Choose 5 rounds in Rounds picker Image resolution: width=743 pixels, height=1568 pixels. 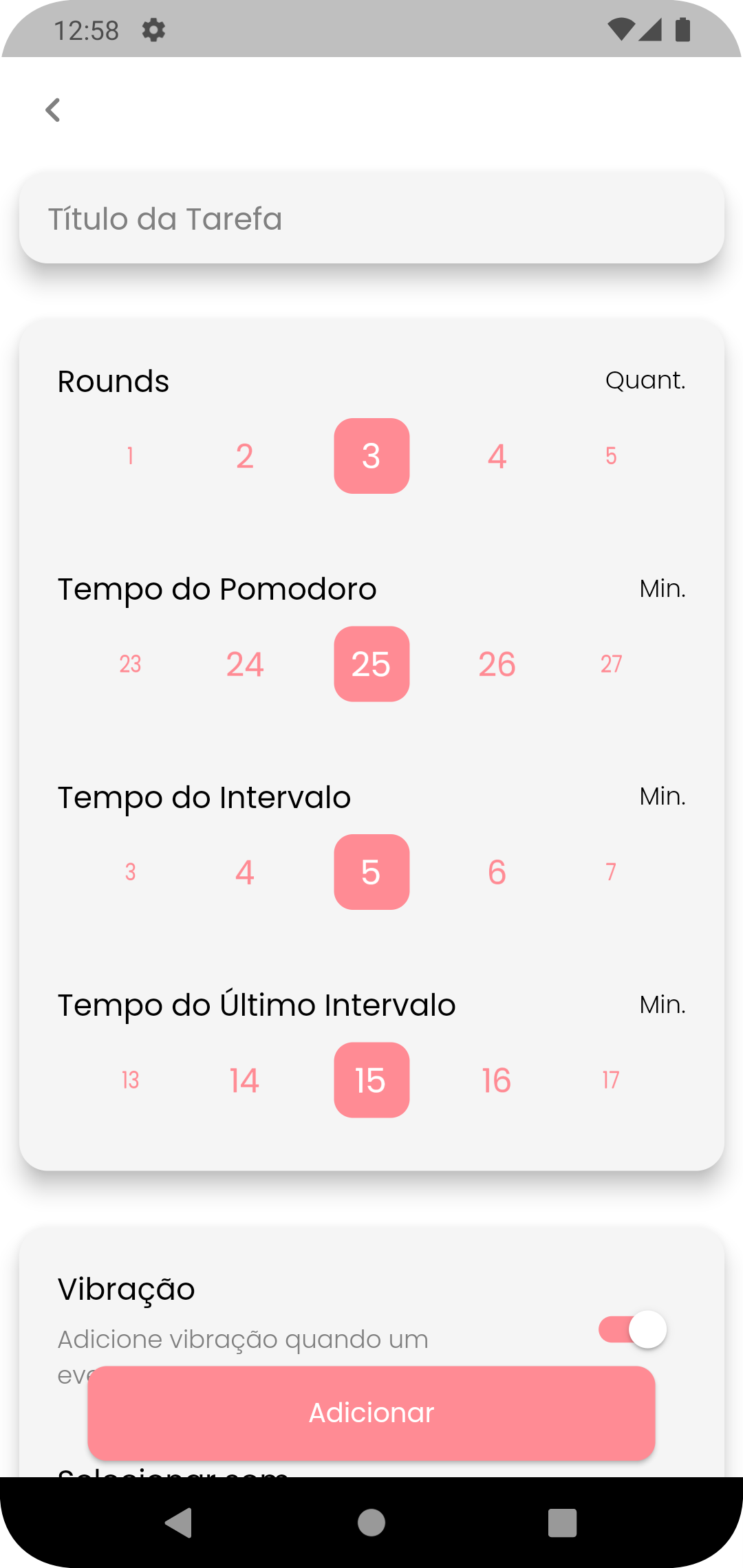(611, 456)
